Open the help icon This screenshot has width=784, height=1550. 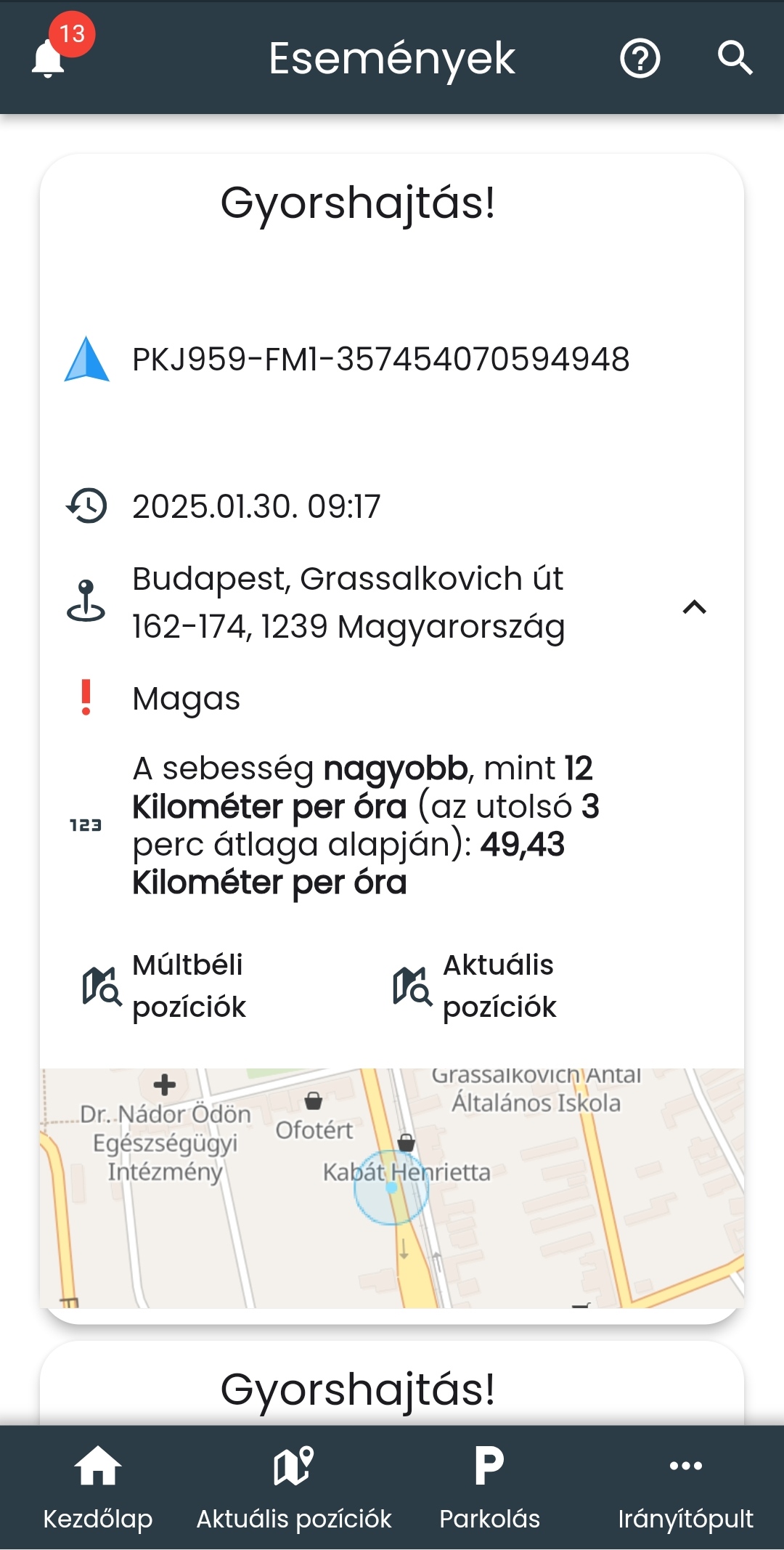coord(640,58)
